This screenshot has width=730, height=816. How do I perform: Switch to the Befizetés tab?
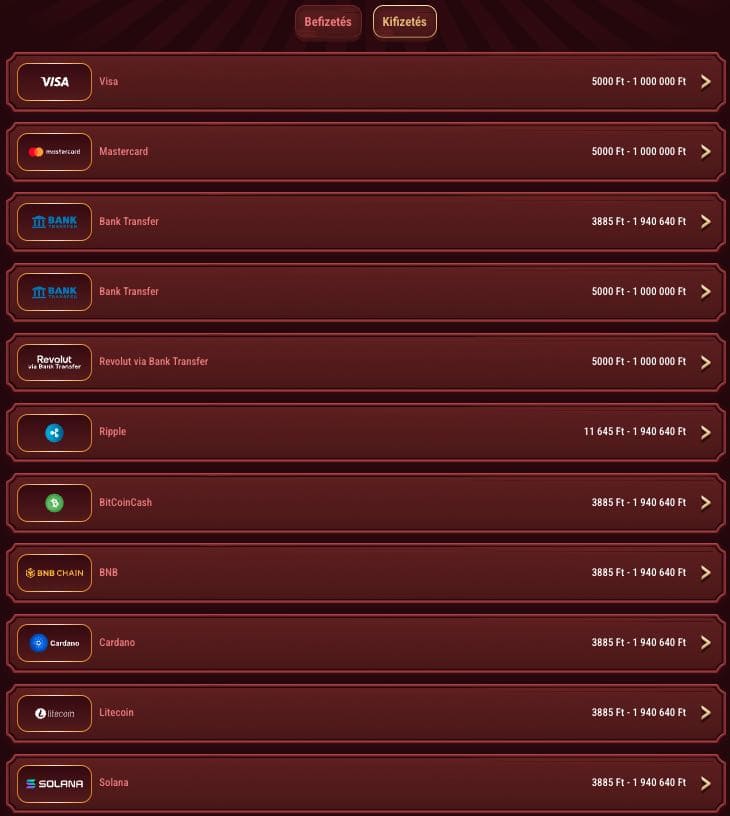tap(328, 22)
